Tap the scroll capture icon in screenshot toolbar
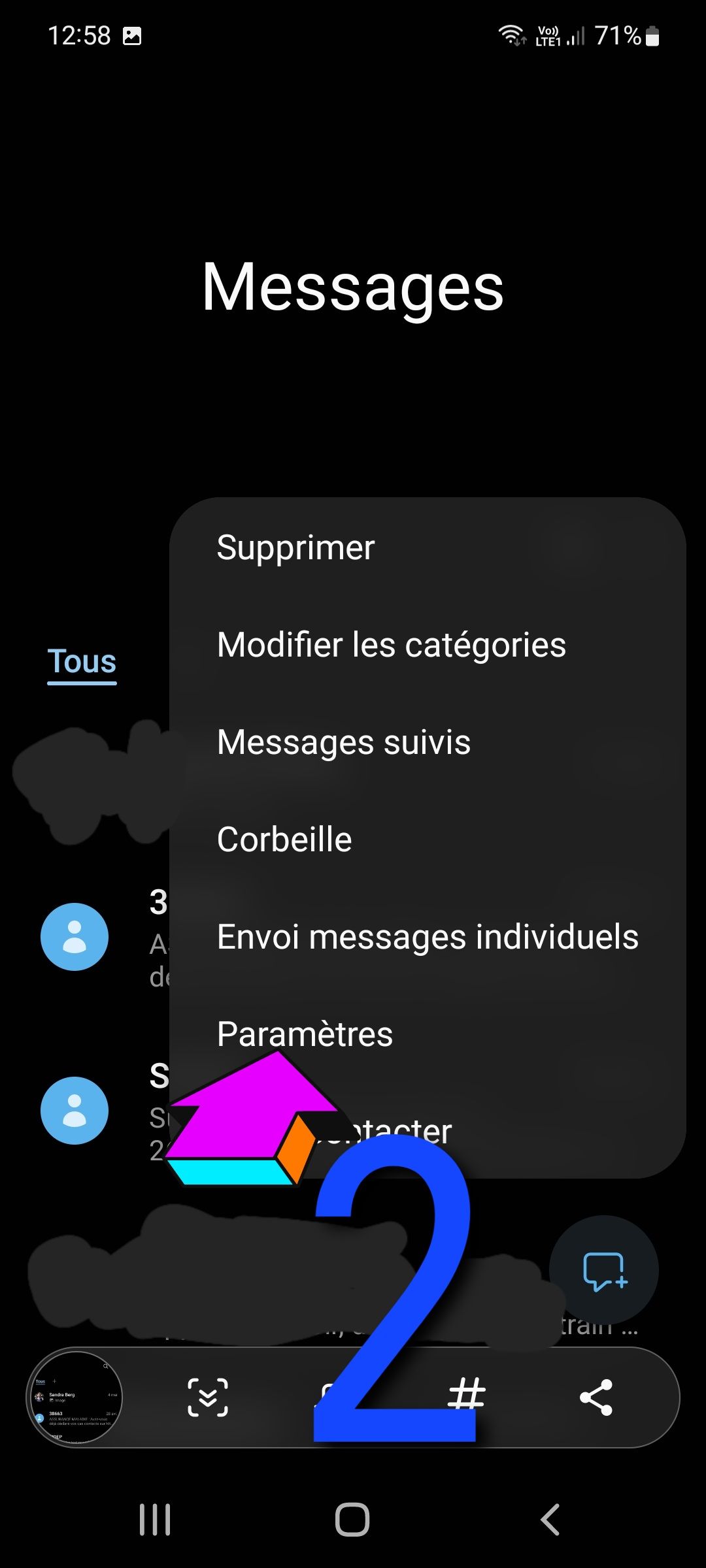Screen dimensions: 706x1568 coord(209,1396)
